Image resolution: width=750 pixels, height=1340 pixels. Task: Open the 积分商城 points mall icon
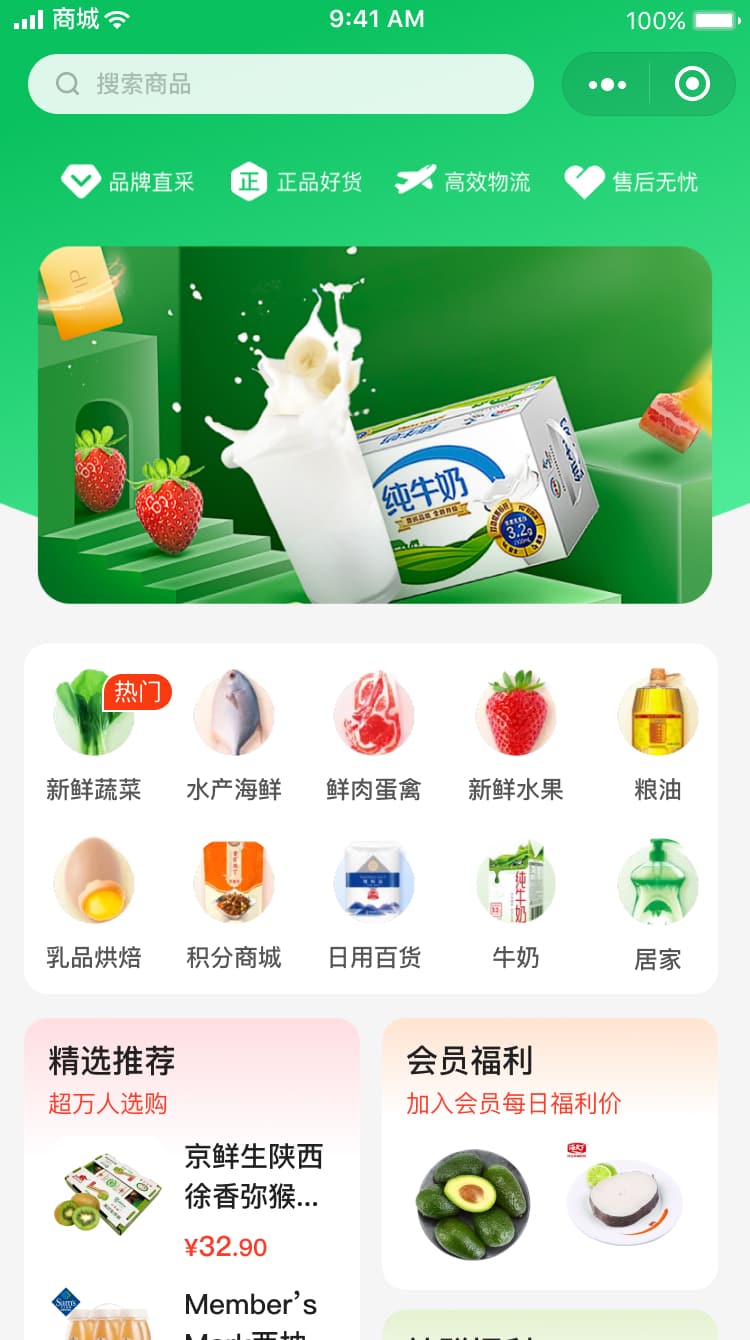pyautogui.click(x=235, y=882)
